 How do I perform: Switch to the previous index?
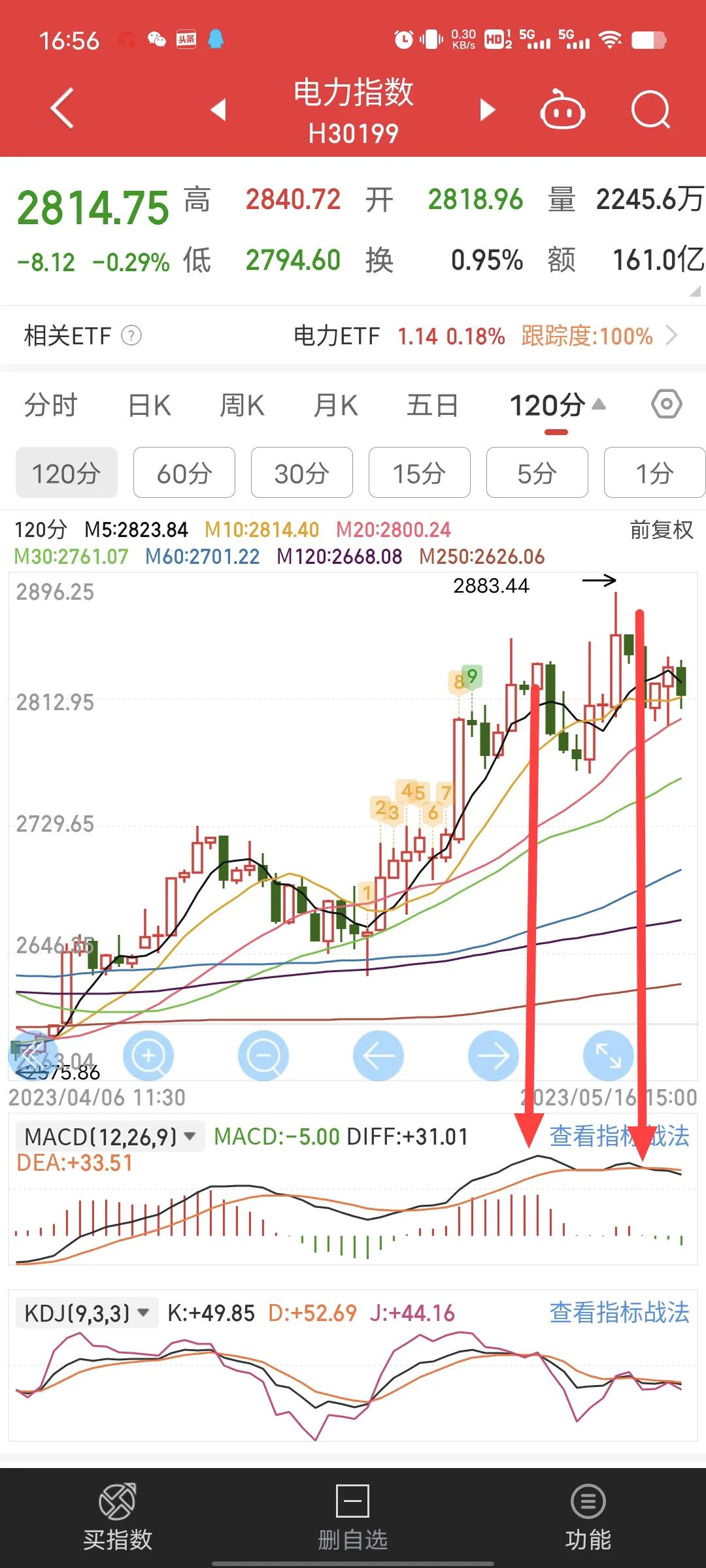coord(218,110)
